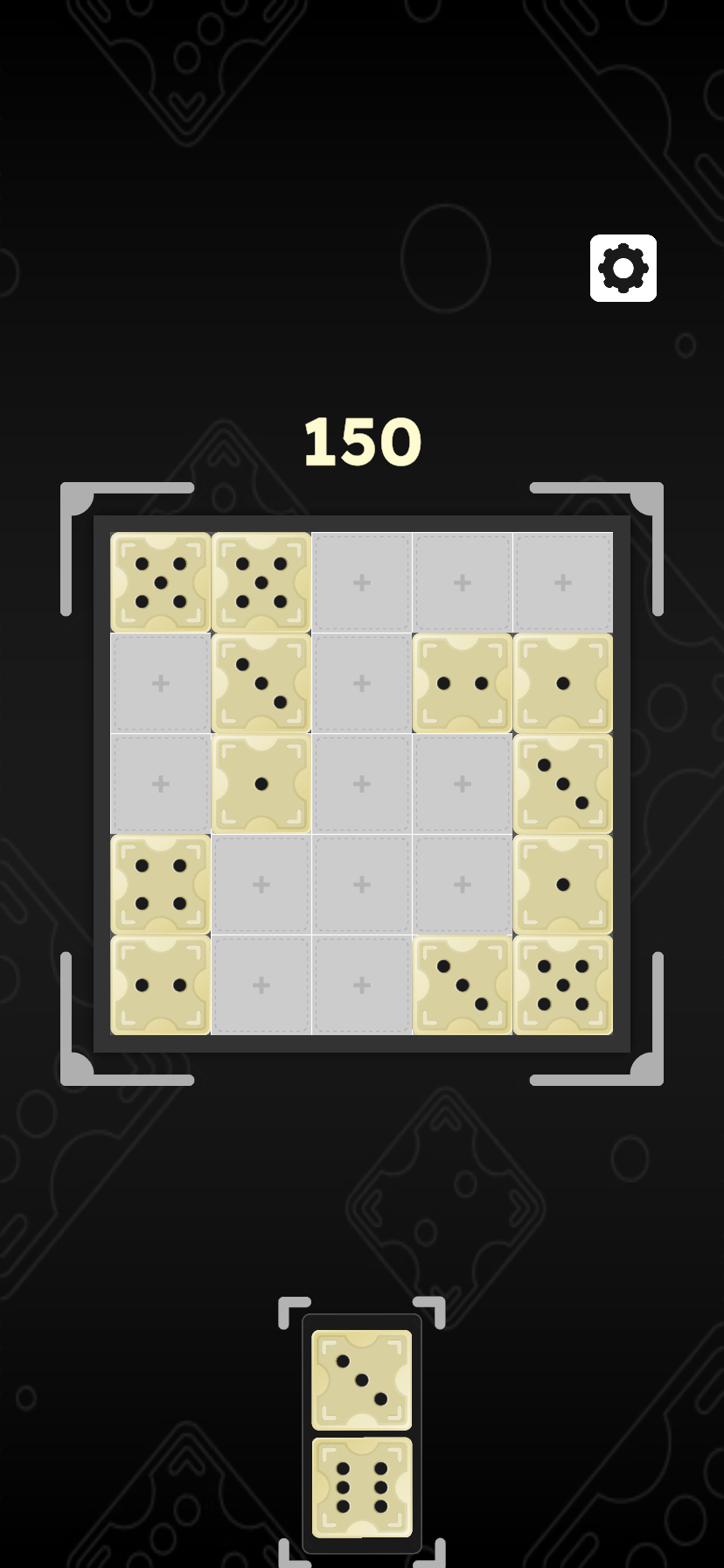Rotate the three-and-six dice piece
724x1568 pixels.
(x=362, y=1433)
